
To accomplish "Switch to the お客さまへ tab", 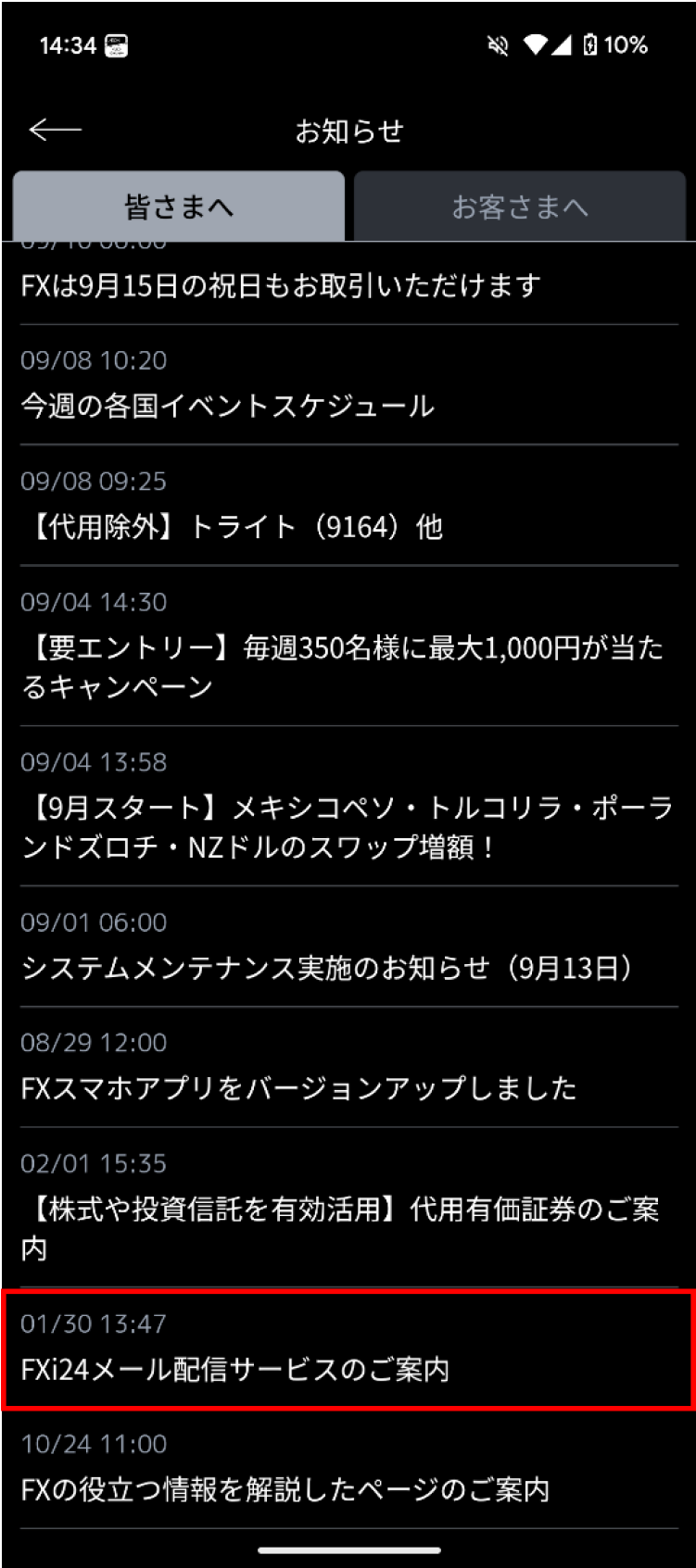I will pos(520,207).
